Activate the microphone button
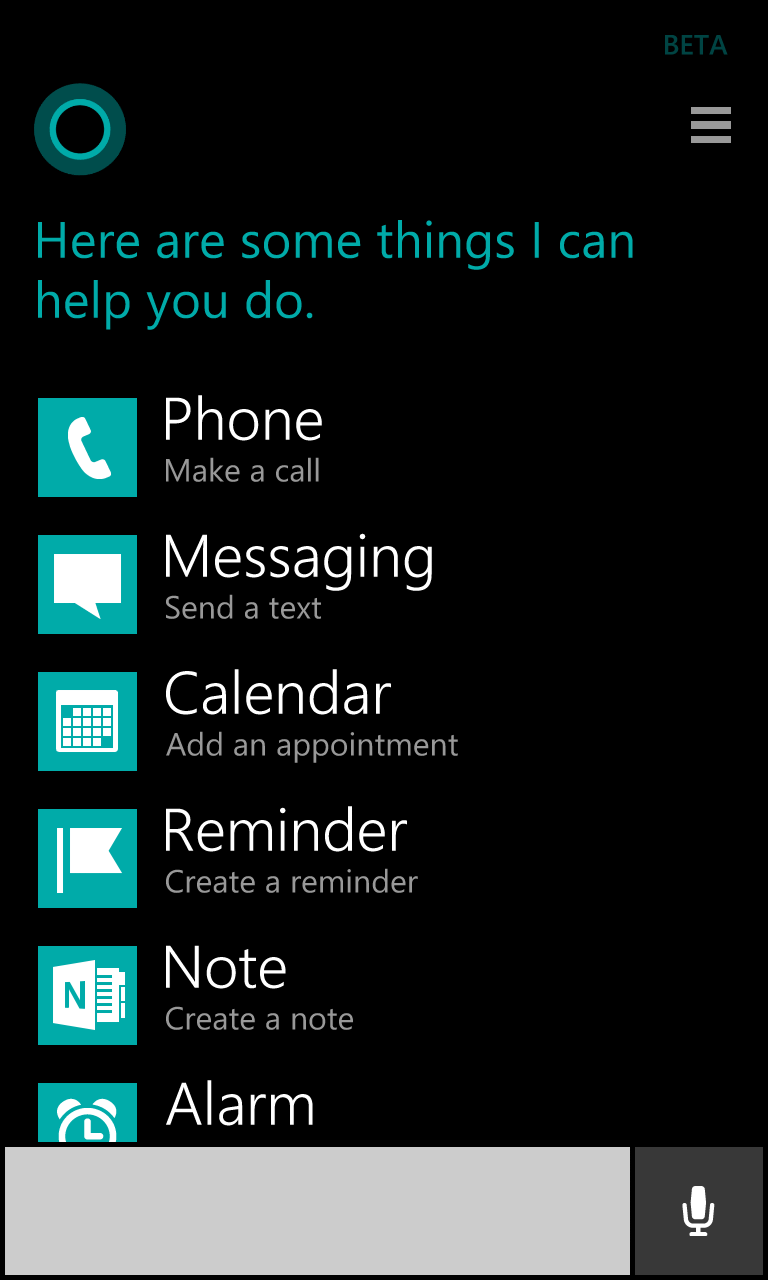This screenshot has width=768, height=1280. click(699, 1211)
